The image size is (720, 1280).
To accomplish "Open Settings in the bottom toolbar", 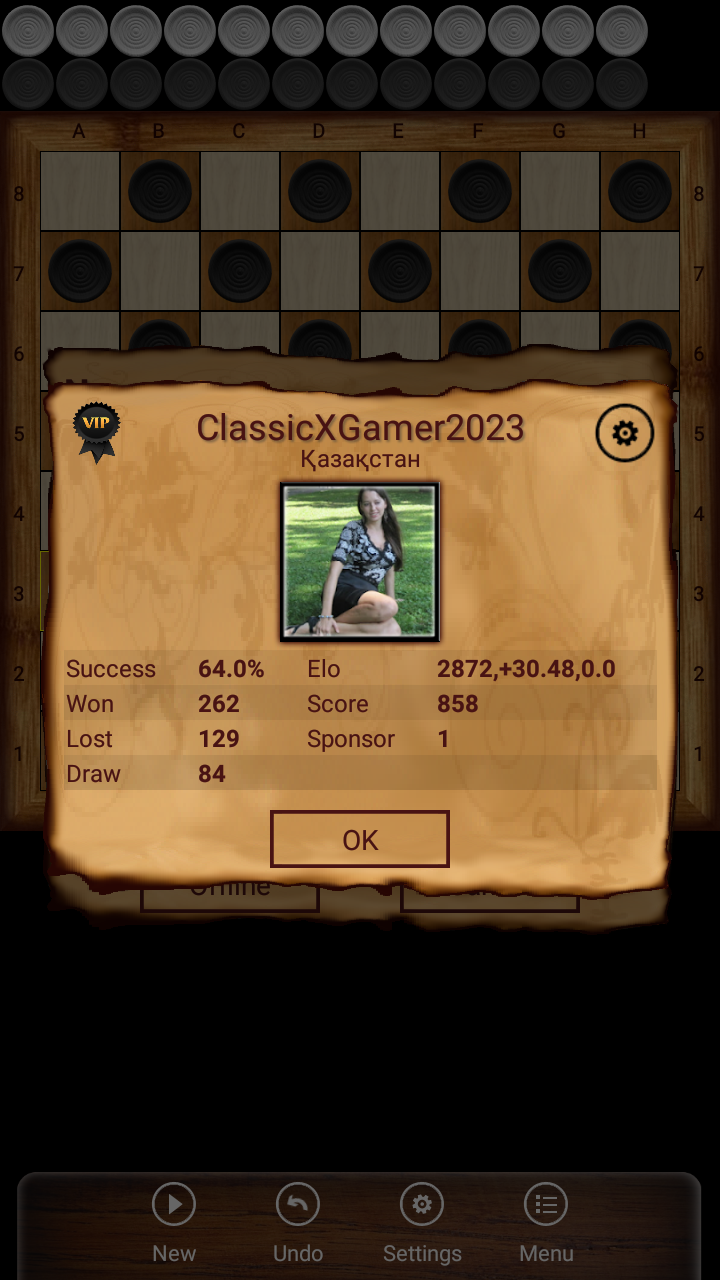I will pyautogui.click(x=422, y=1223).
